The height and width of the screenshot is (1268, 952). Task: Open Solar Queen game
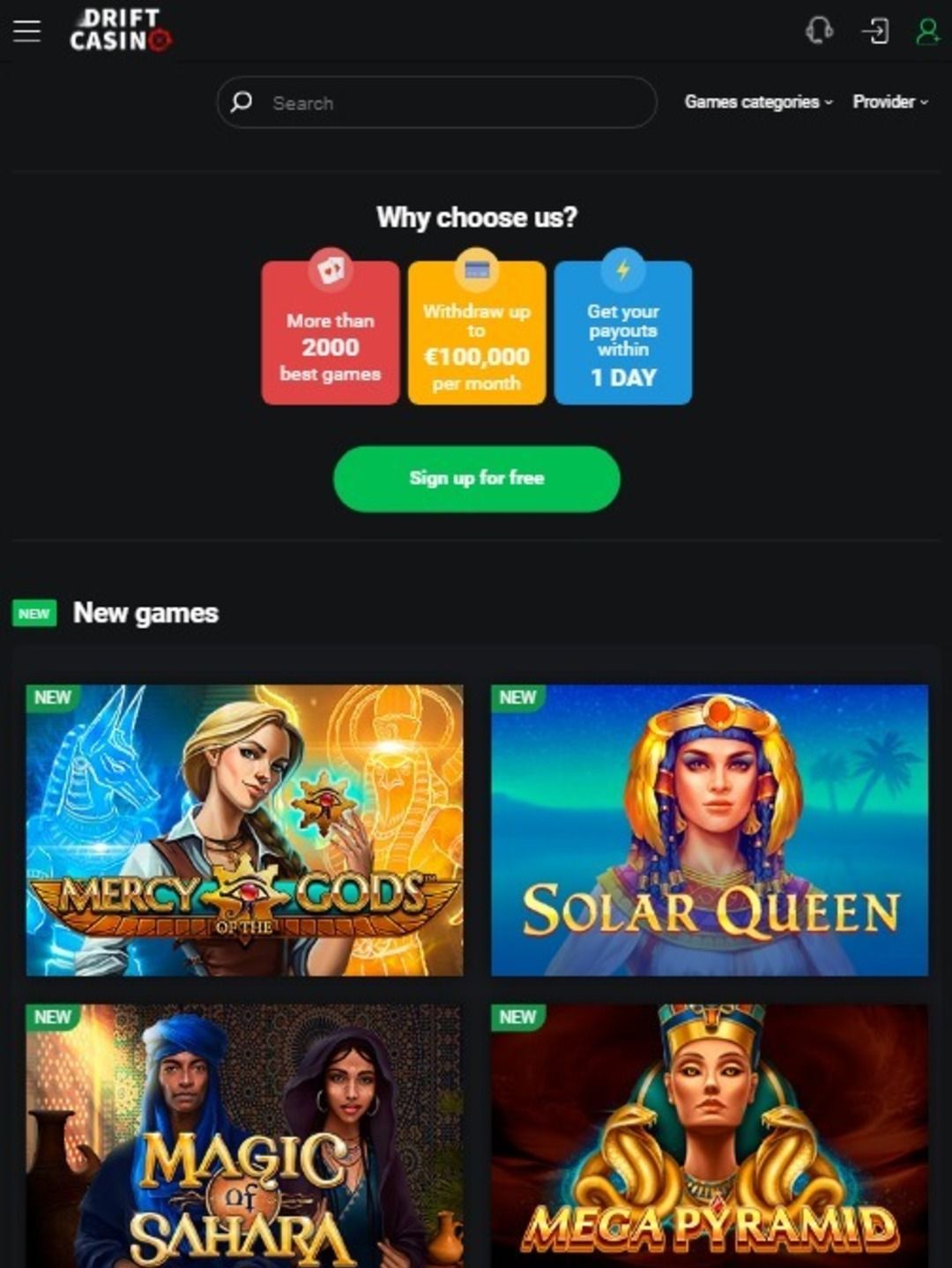709,830
